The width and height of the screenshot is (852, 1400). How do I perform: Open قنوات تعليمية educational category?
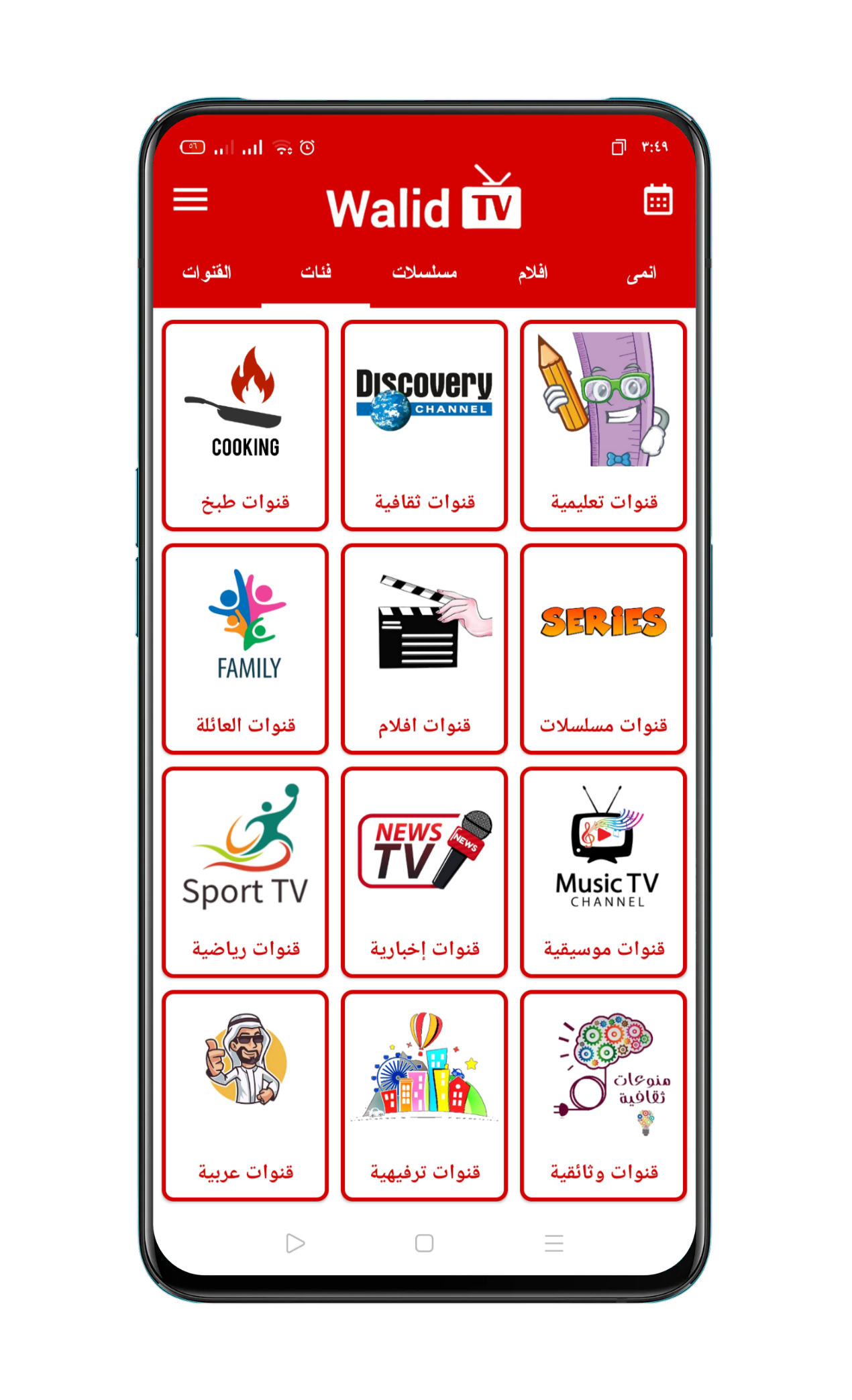603,425
